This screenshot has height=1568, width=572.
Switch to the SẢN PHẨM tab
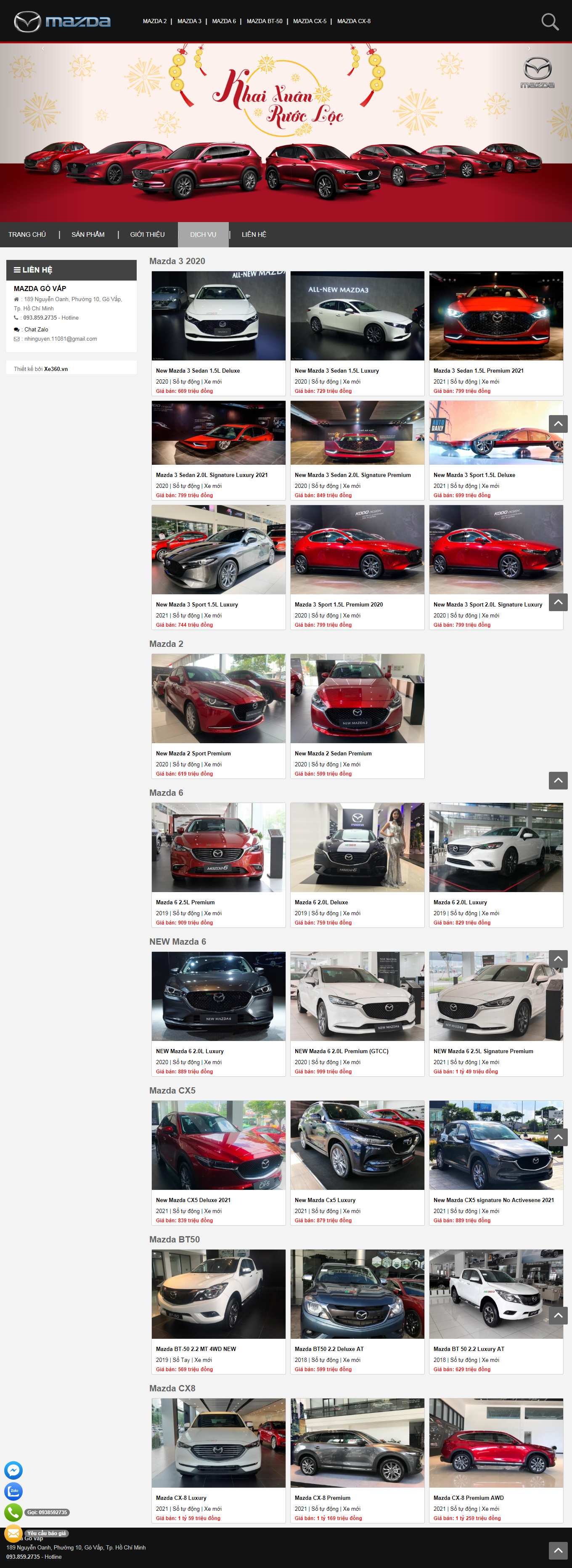pyautogui.click(x=87, y=234)
